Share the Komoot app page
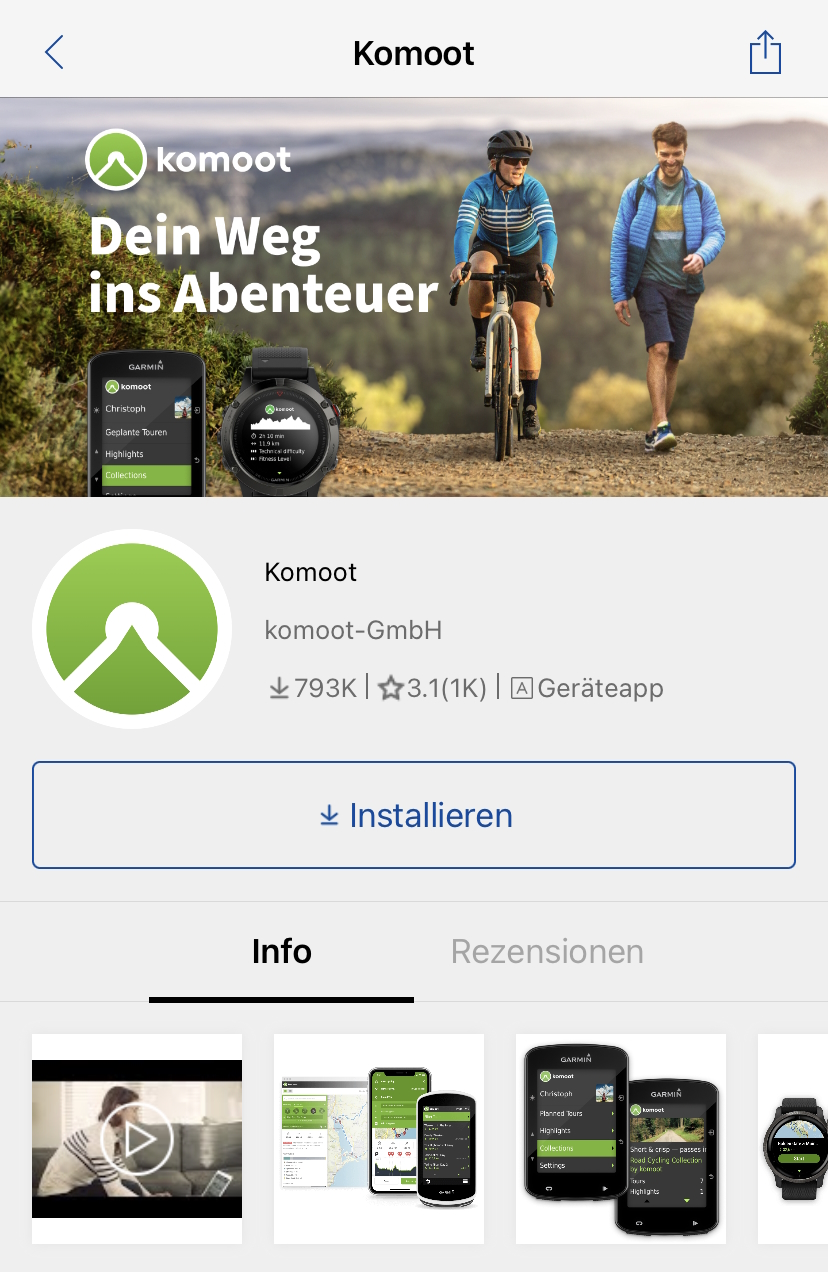Image resolution: width=828 pixels, height=1272 pixels. coord(765,52)
